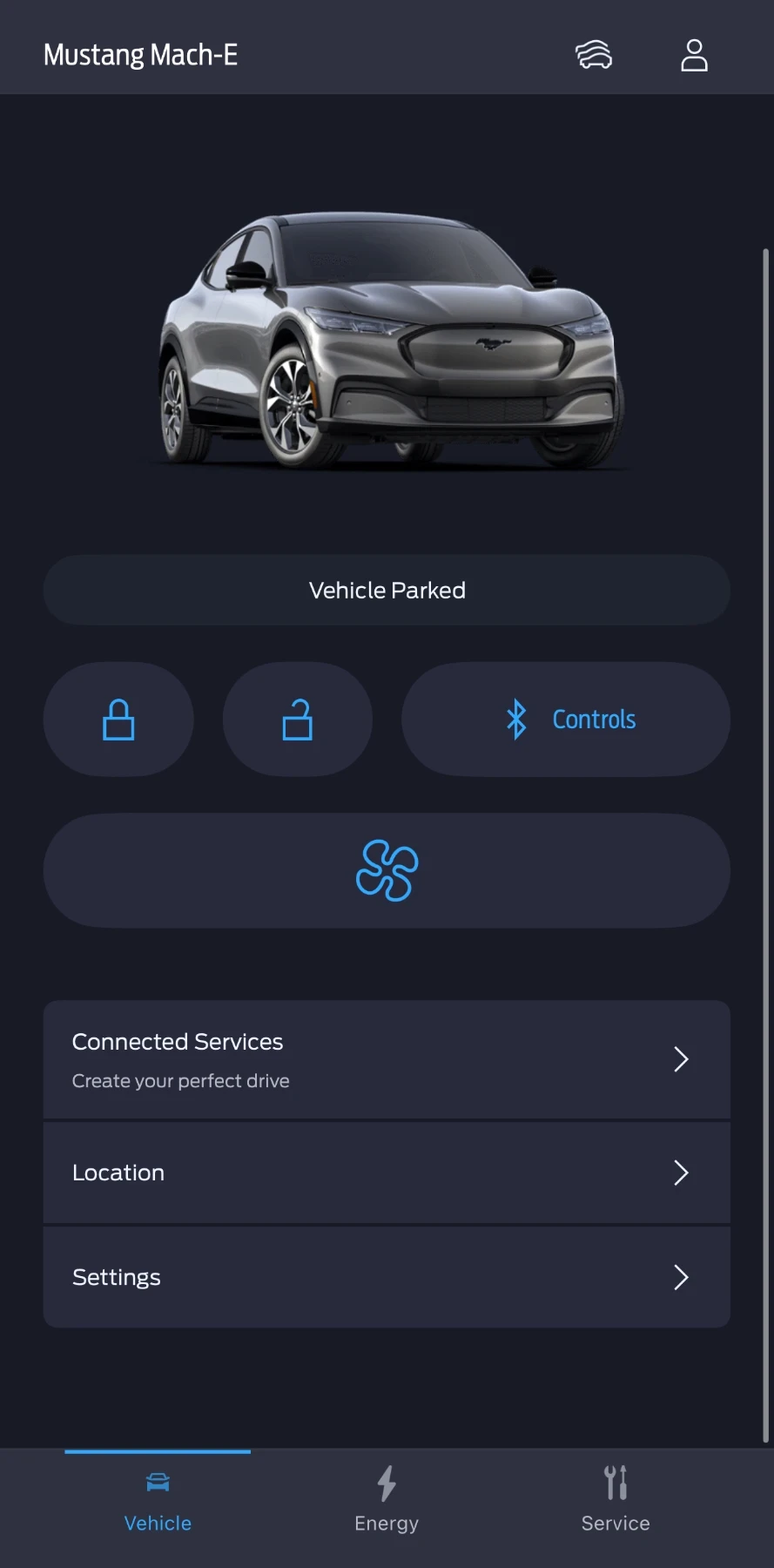774x1568 pixels.
Task: Start climate with the fan button
Action: tap(387, 870)
